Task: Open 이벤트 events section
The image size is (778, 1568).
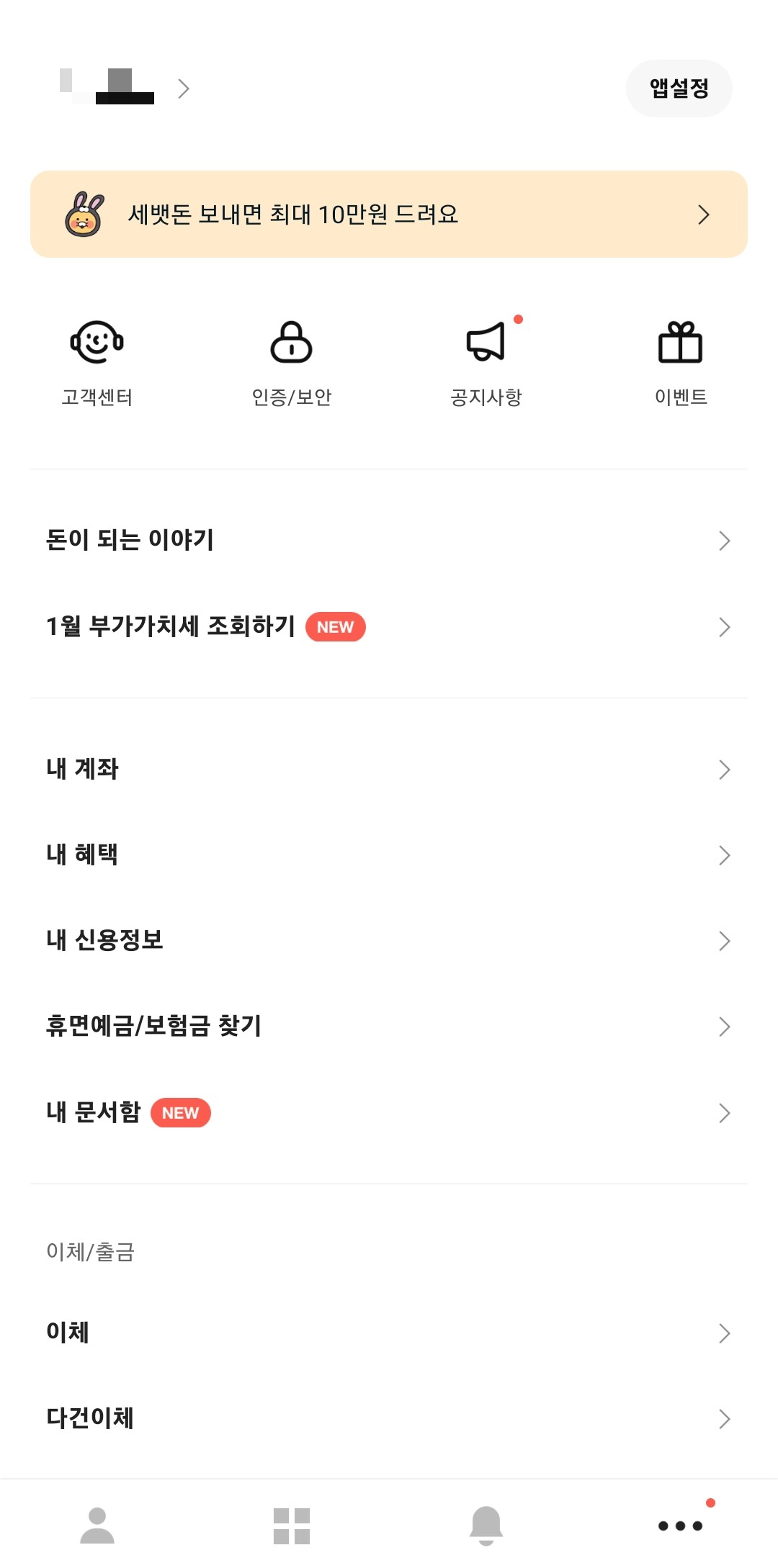Action: tap(681, 360)
